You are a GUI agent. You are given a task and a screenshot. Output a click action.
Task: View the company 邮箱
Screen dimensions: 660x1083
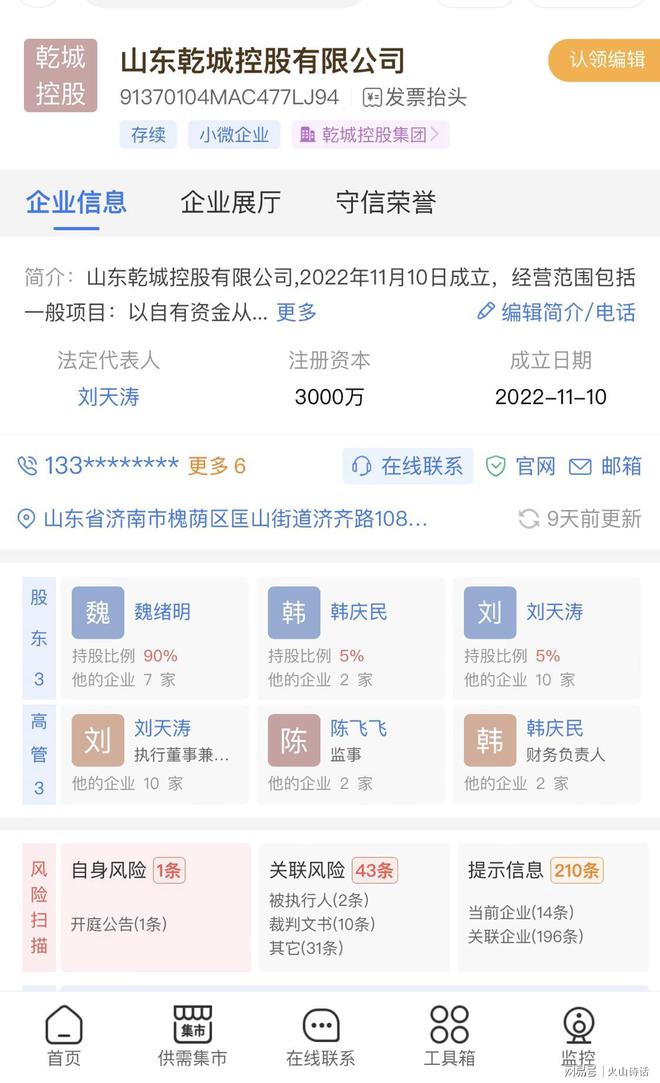pos(606,466)
